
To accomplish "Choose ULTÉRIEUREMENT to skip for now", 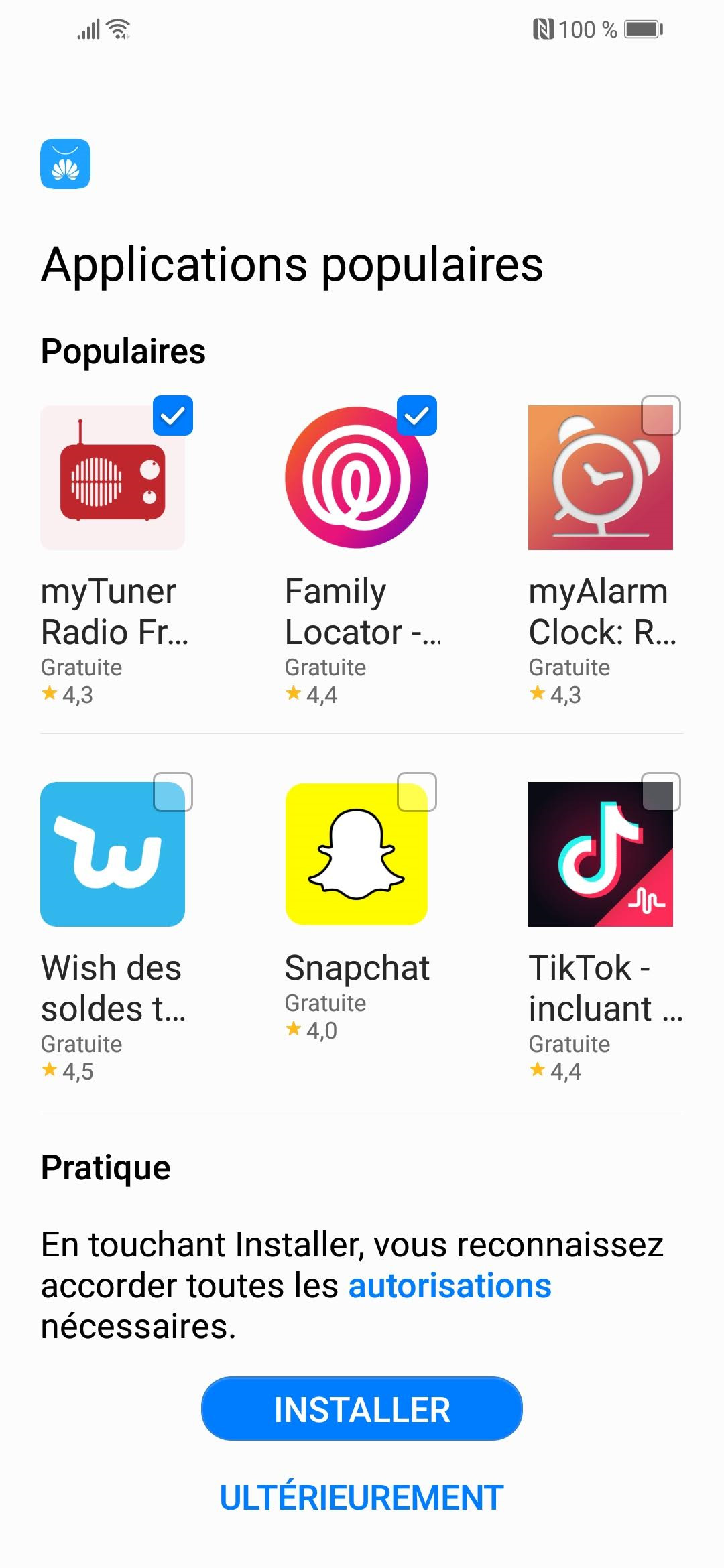I will (362, 1498).
